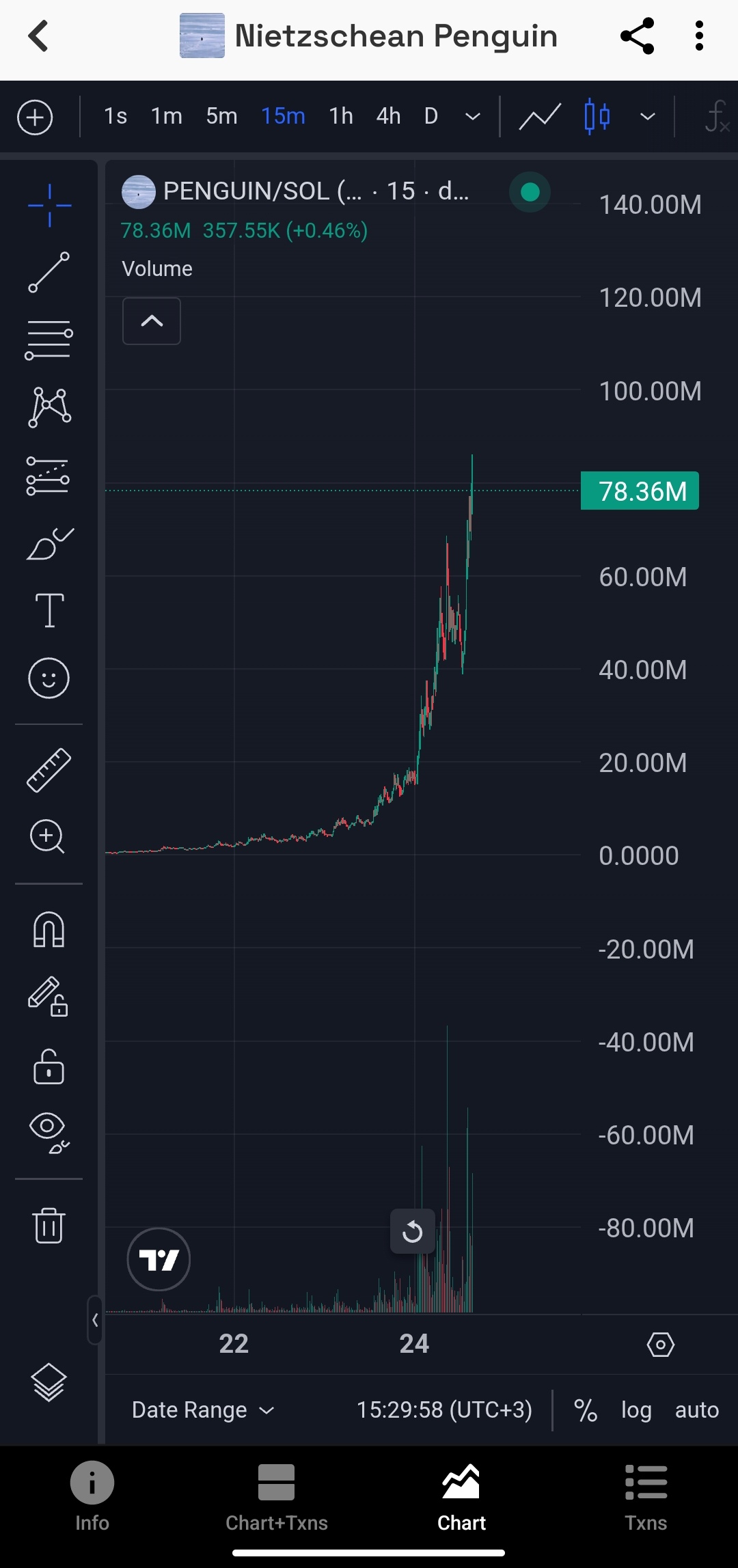Reset the chart view

click(x=412, y=1232)
